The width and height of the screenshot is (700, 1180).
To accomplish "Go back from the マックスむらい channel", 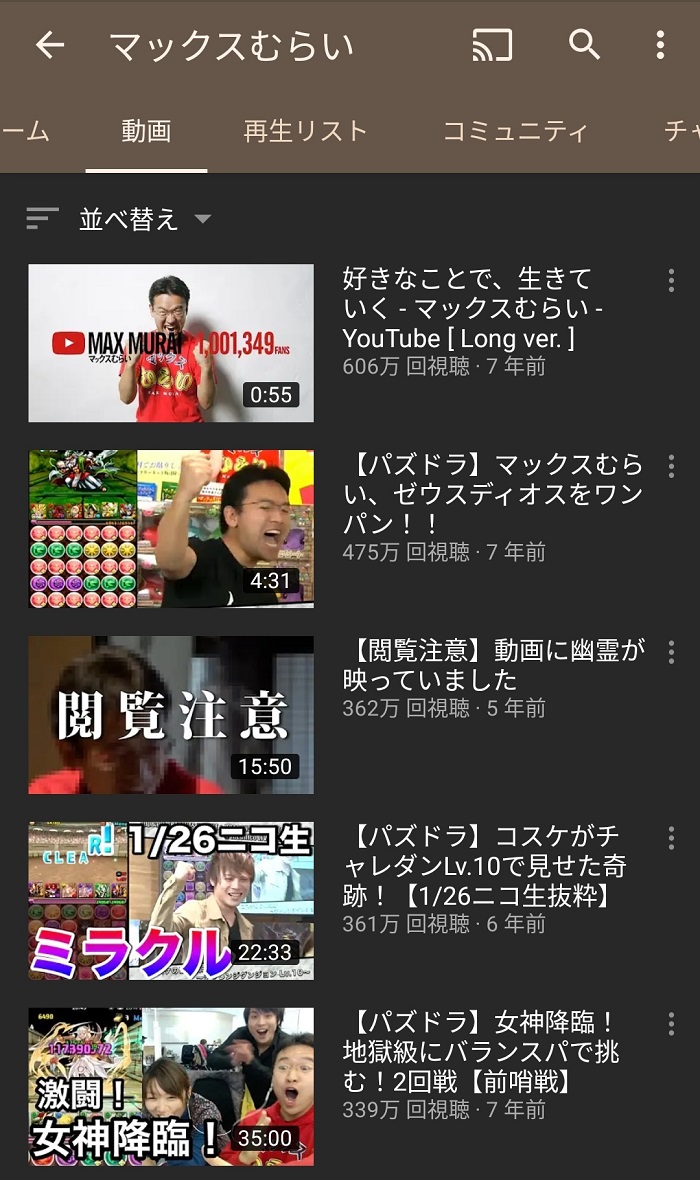I will (x=50, y=45).
